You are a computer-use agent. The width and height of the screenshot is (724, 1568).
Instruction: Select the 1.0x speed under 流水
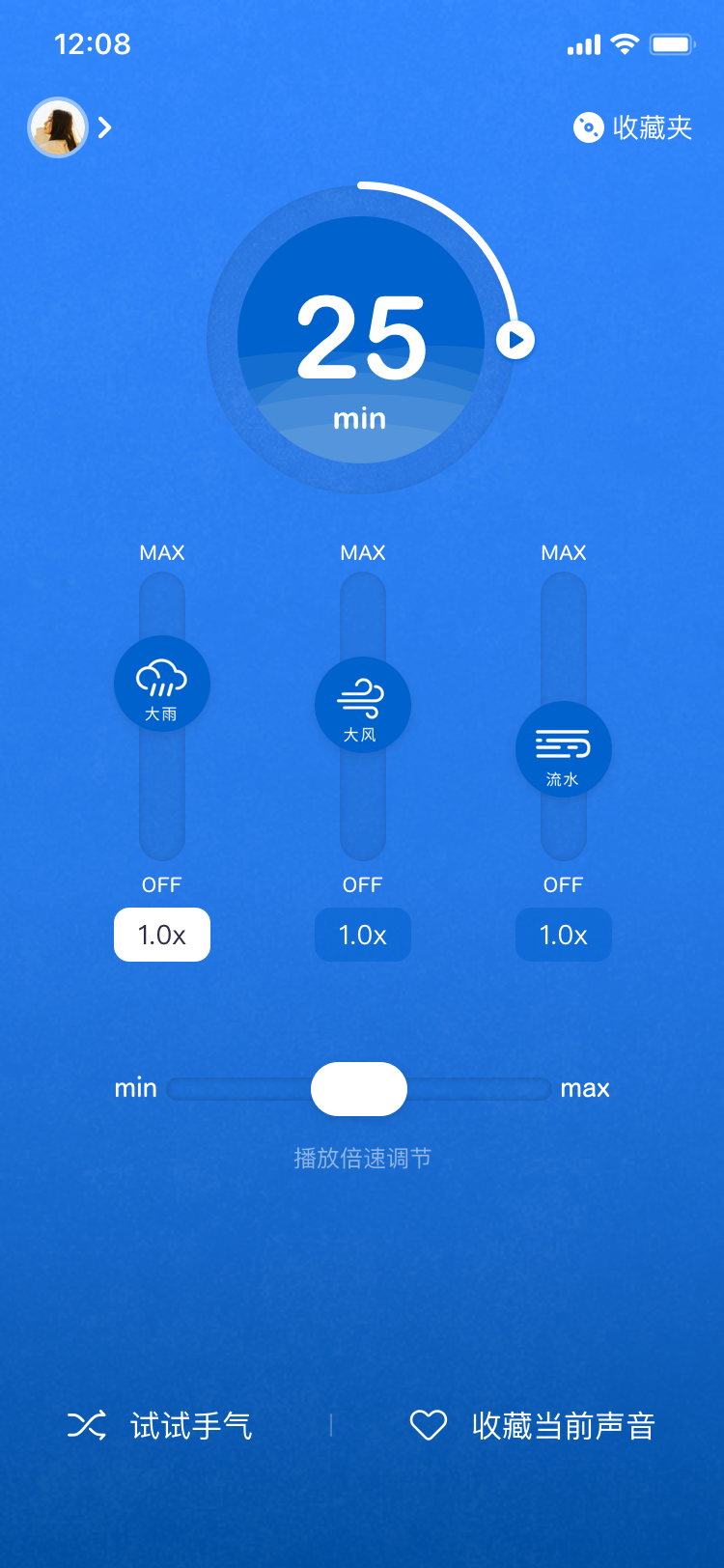(564, 935)
